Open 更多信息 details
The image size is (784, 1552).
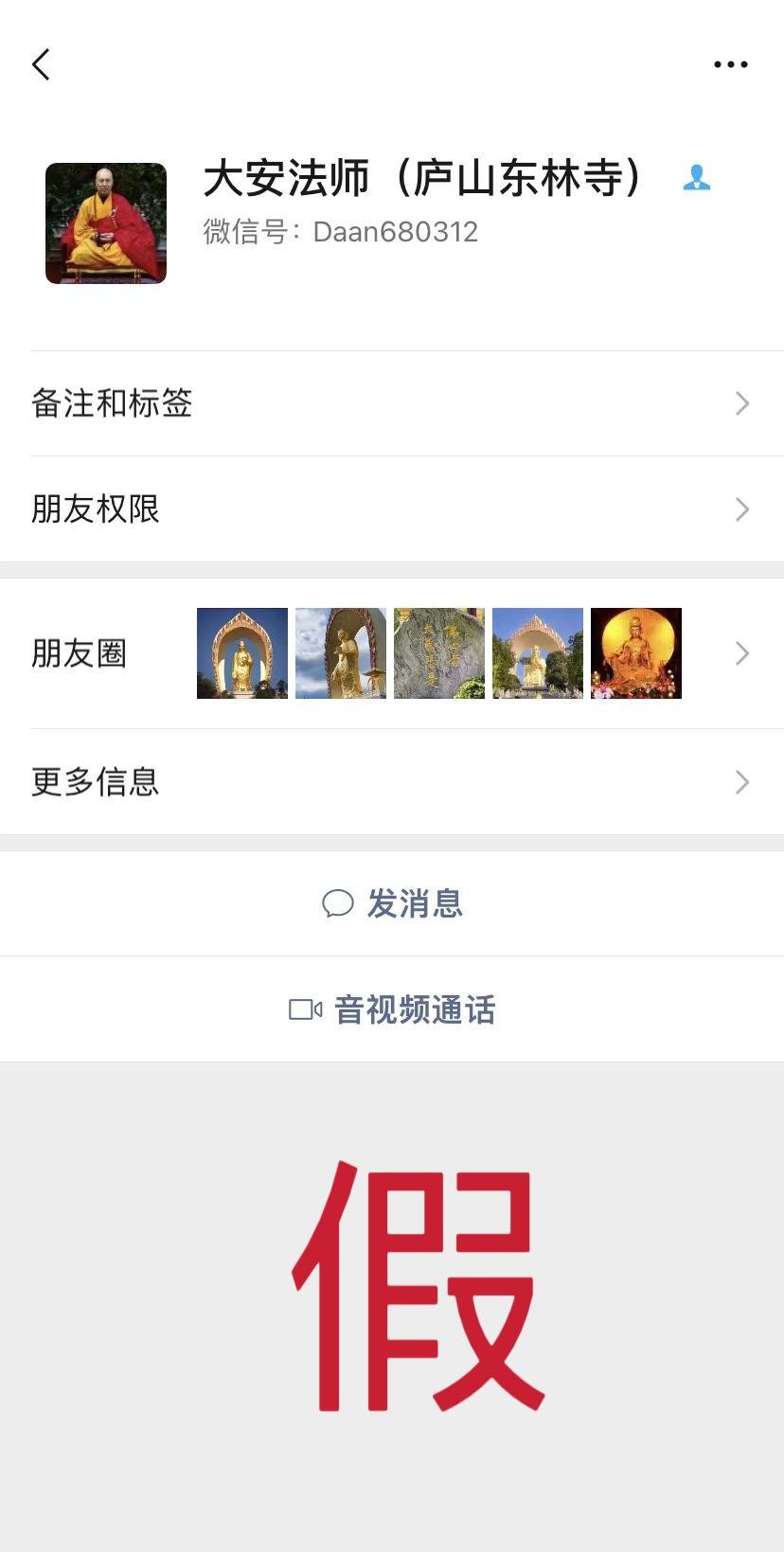click(392, 782)
